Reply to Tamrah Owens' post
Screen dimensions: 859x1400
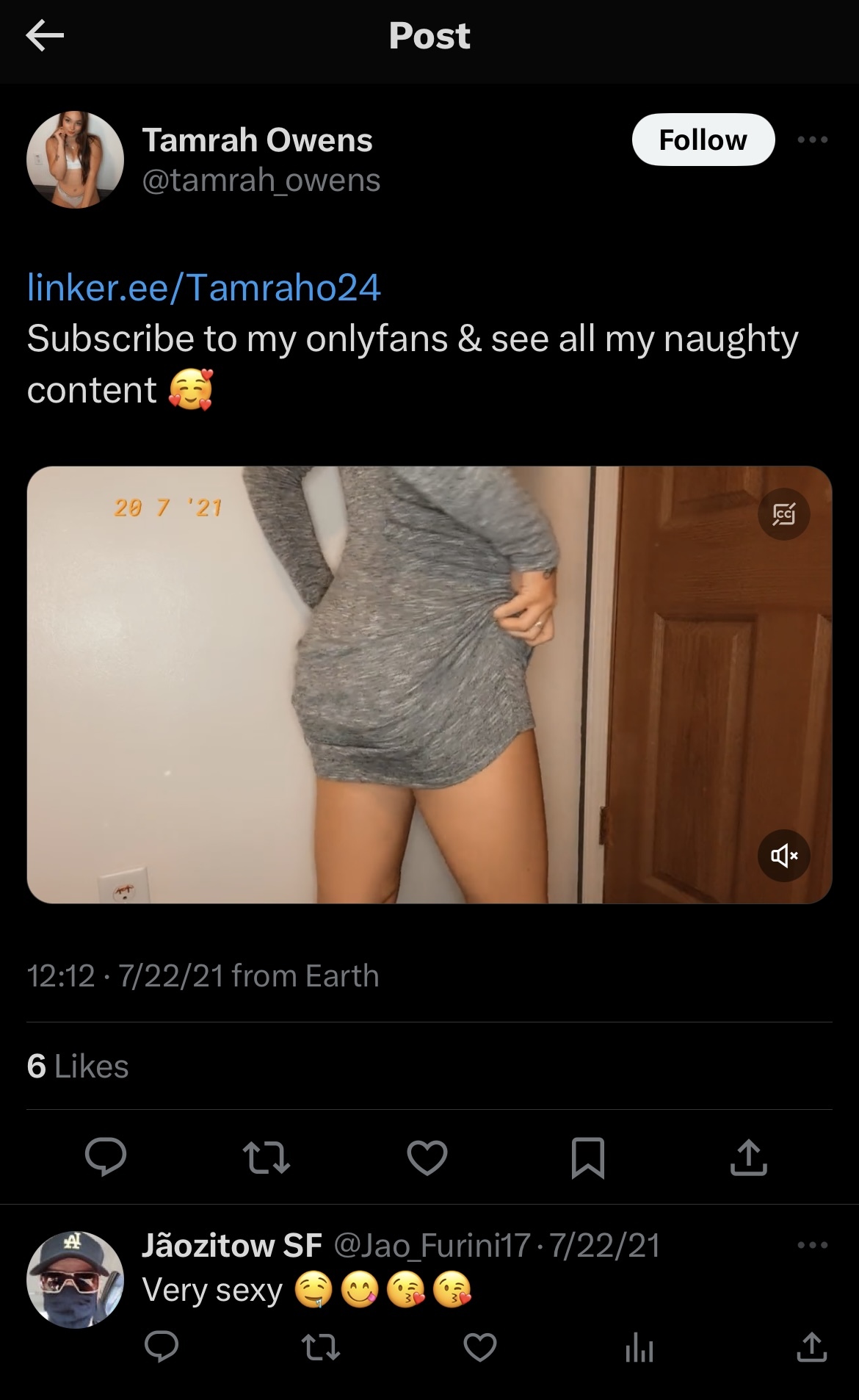coord(106,1157)
